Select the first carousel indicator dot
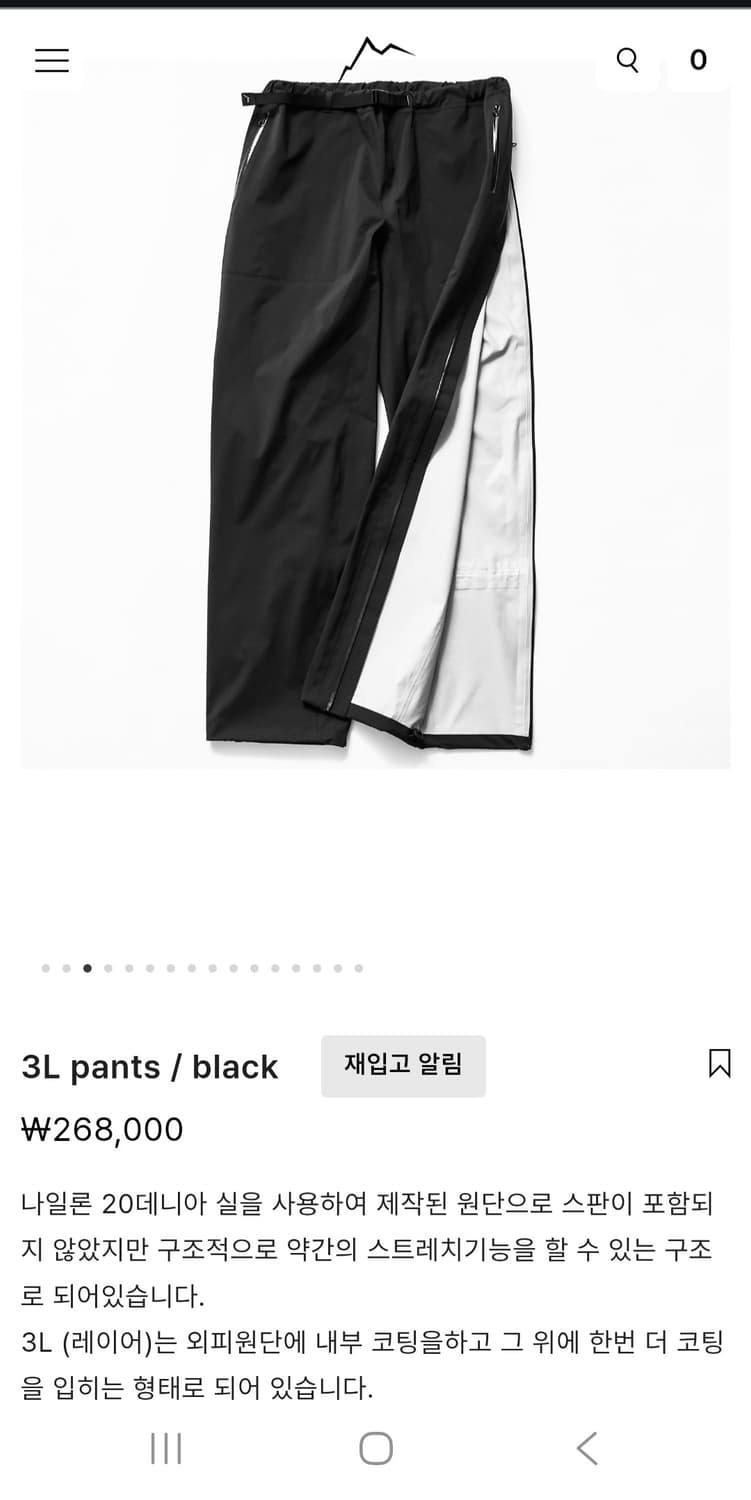The image size is (751, 1500). pos(44,968)
